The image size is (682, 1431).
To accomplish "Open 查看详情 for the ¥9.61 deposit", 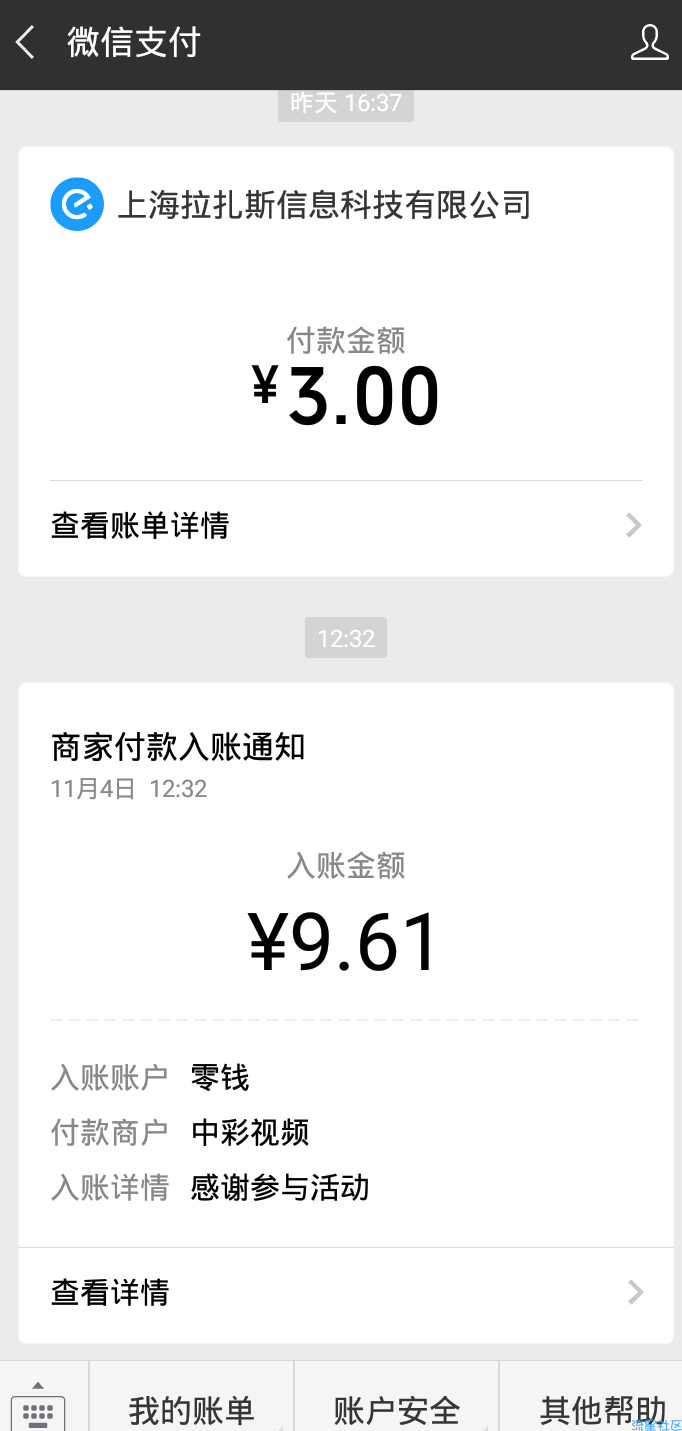I will coord(346,1293).
